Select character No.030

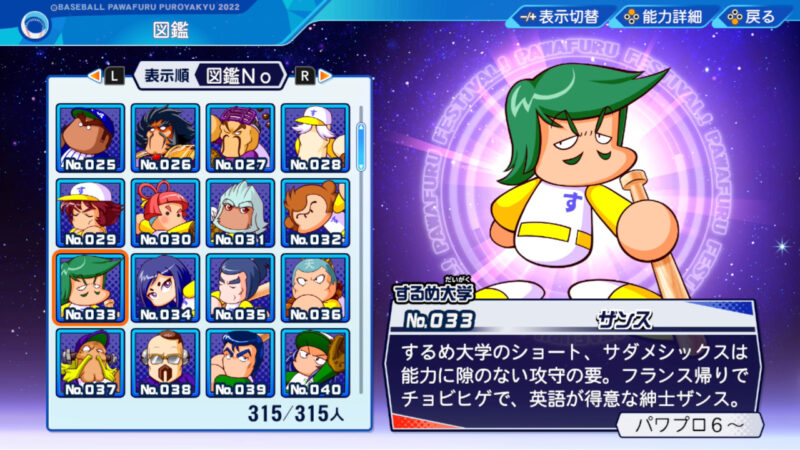[x=165, y=212]
